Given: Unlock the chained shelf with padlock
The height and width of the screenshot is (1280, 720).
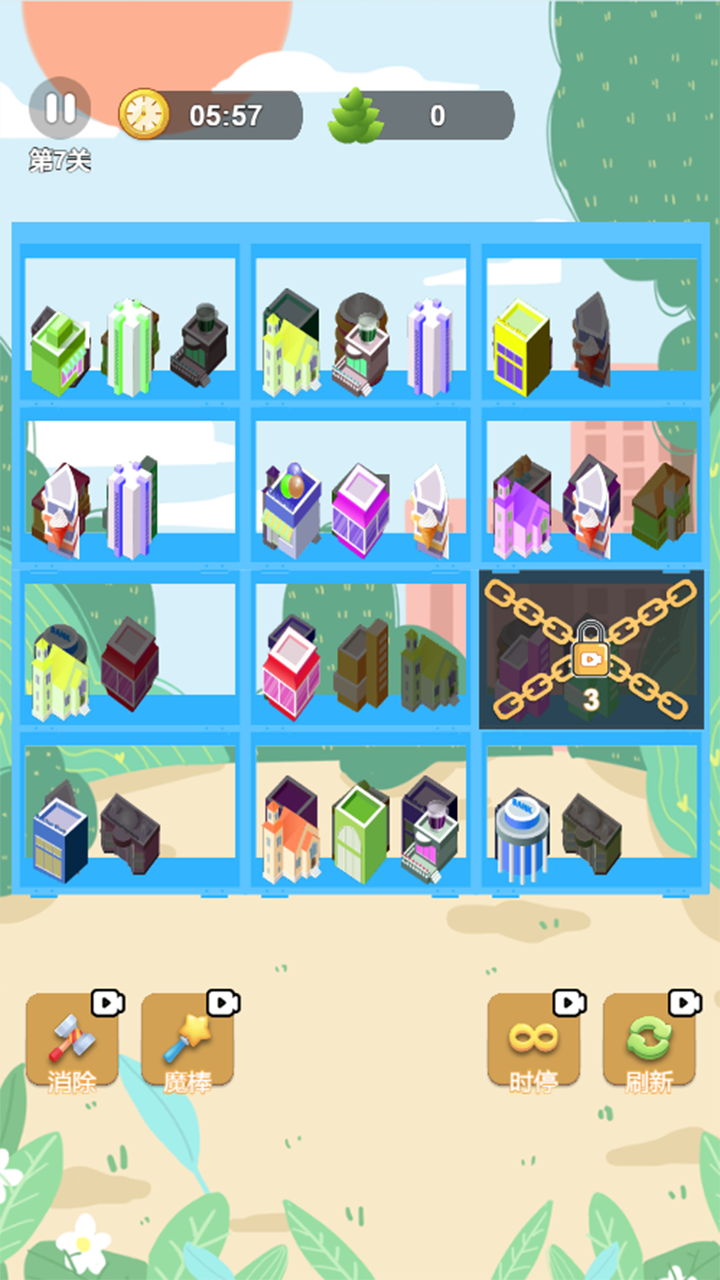Looking at the screenshot, I should tap(591, 650).
